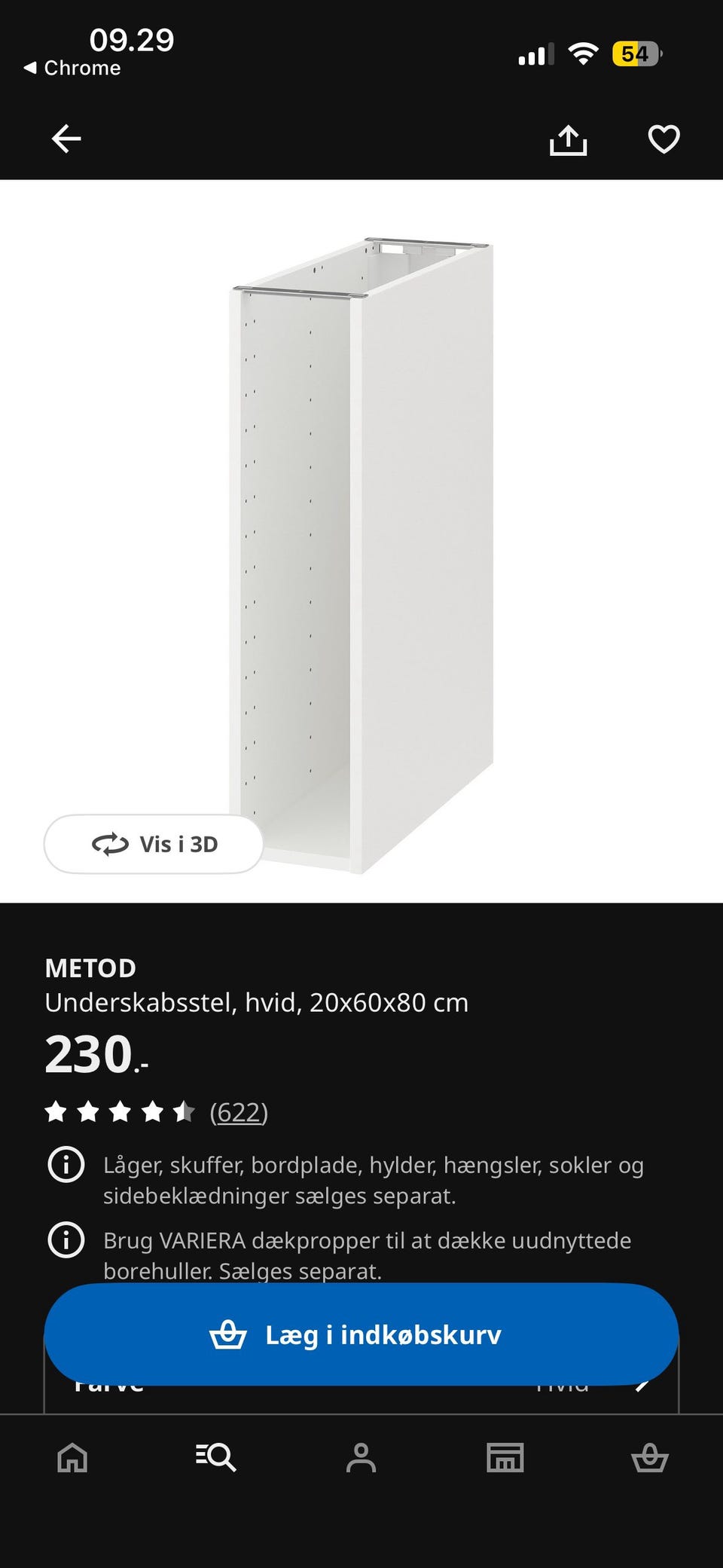Open the shopping basket tab
This screenshot has width=723, height=1568.
pos(649,1457)
